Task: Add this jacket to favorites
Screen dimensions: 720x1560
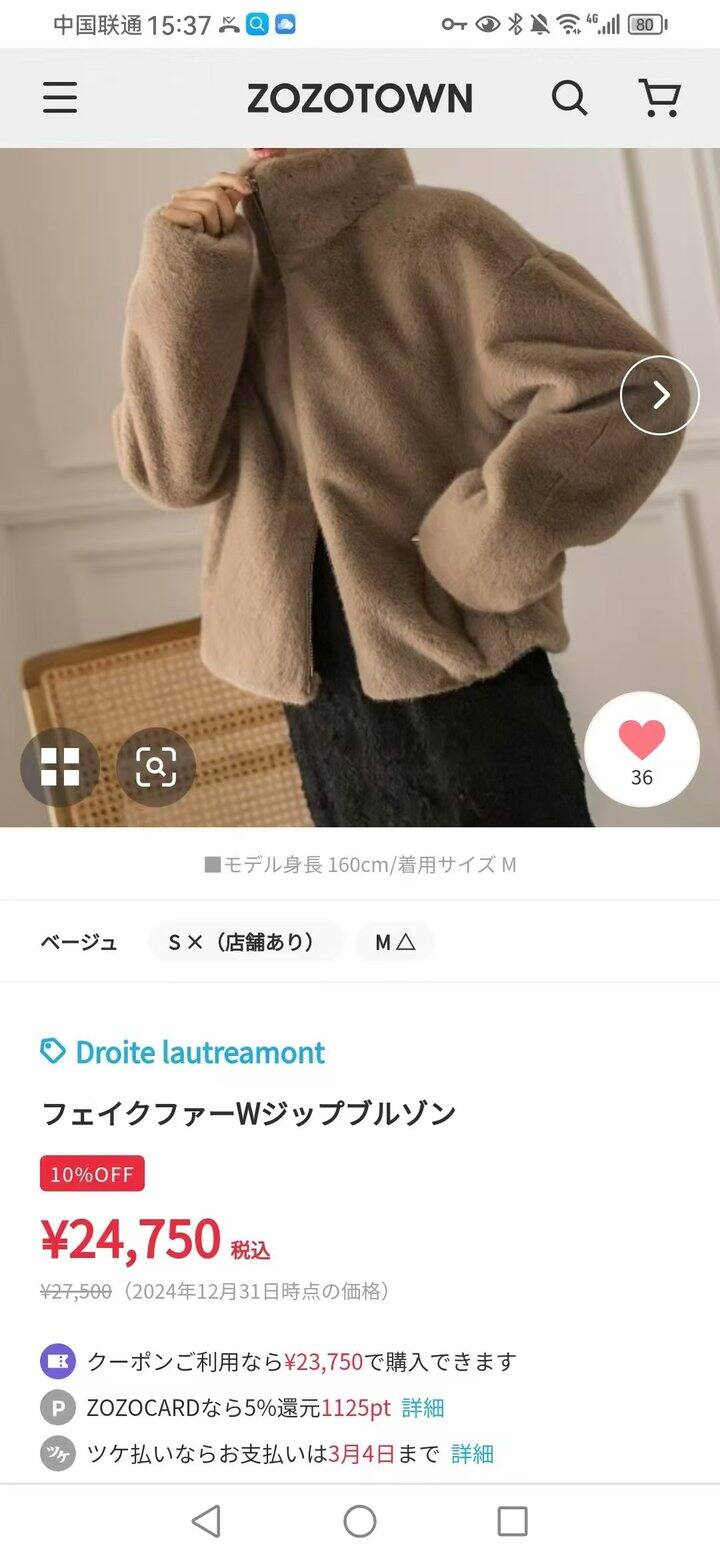Action: click(641, 749)
